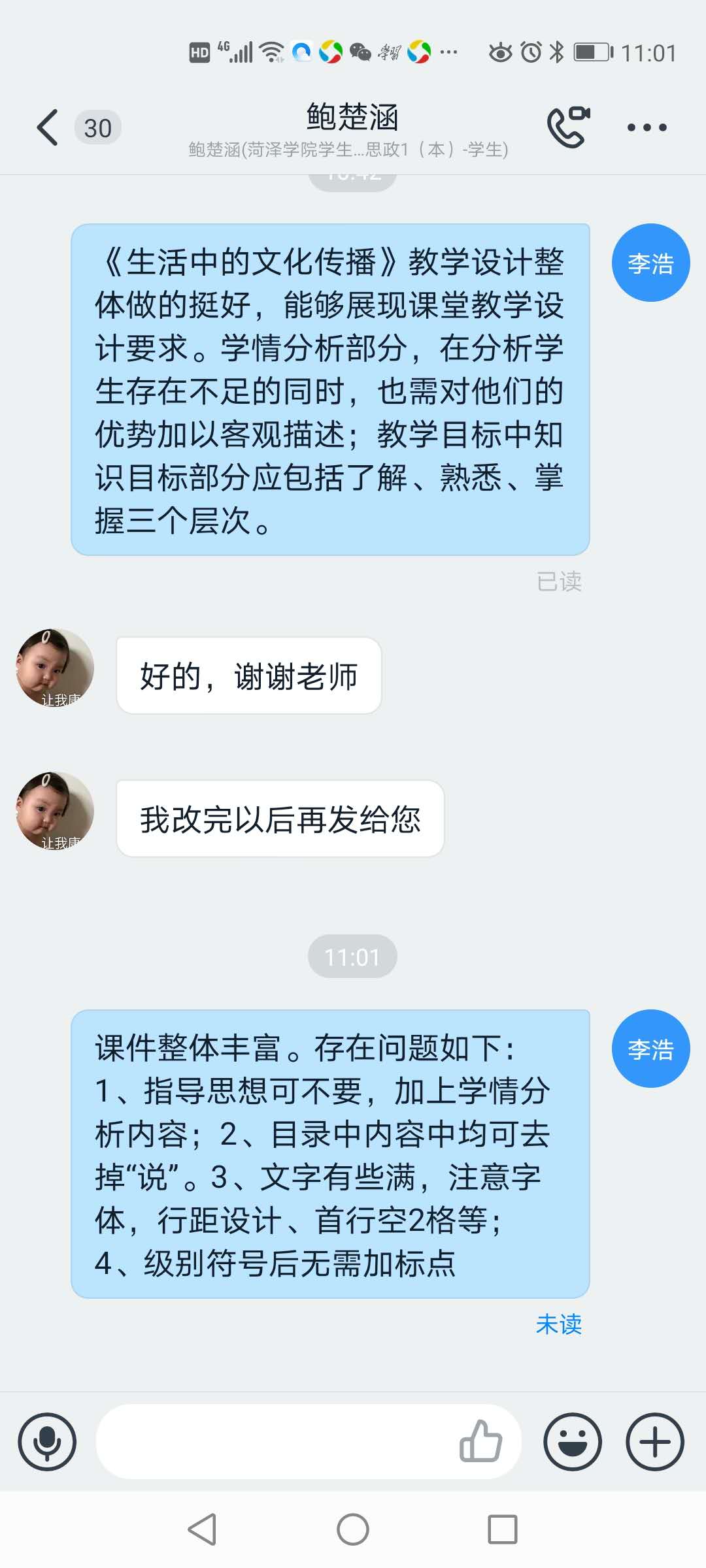The image size is (706, 1568).
Task: Check 未读 status of the latest message
Action: pos(558,1324)
